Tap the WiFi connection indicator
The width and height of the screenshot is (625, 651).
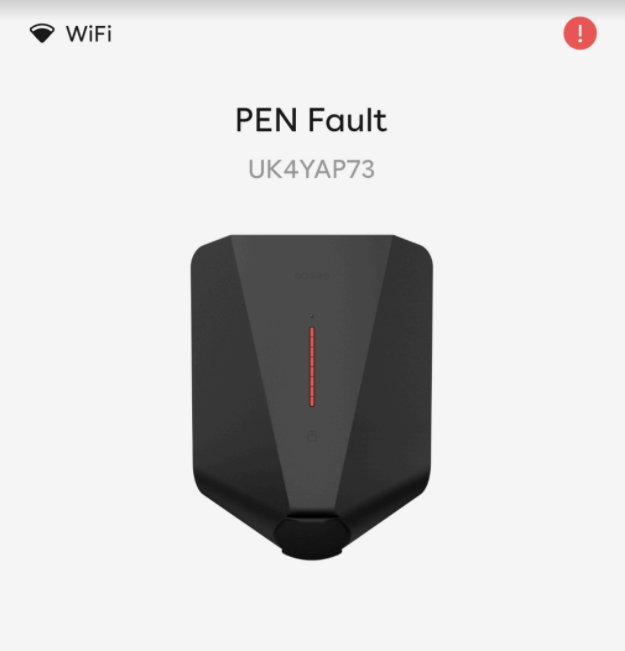click(70, 34)
